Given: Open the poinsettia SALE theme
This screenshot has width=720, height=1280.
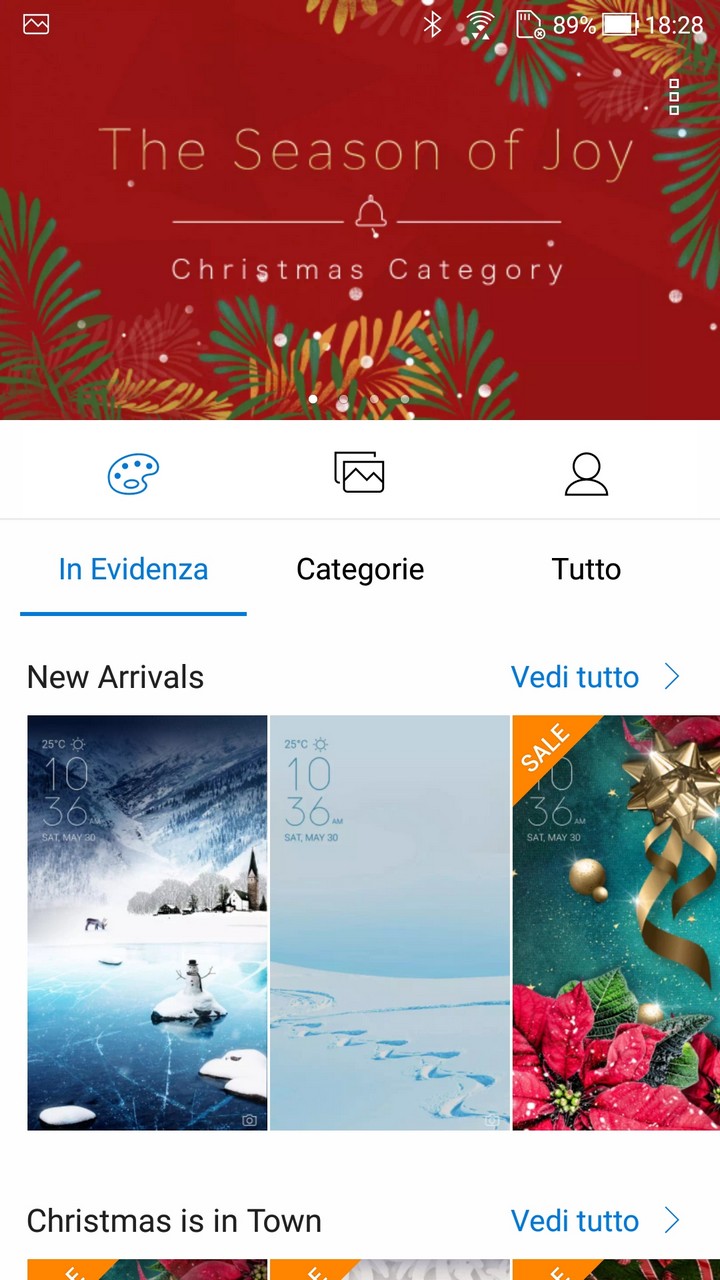Looking at the screenshot, I should tap(616, 923).
